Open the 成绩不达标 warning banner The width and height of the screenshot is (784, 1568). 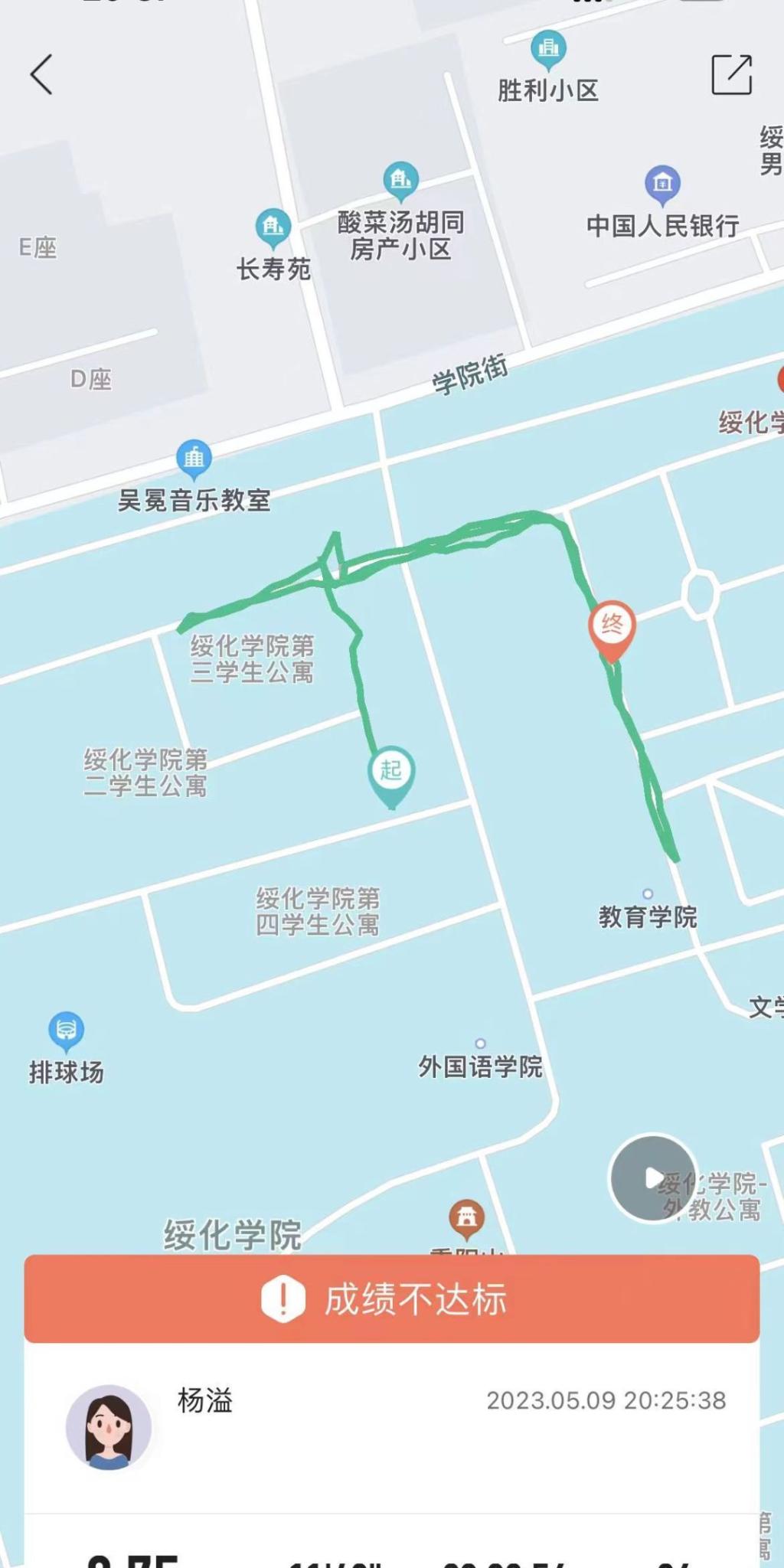pyautogui.click(x=392, y=1299)
